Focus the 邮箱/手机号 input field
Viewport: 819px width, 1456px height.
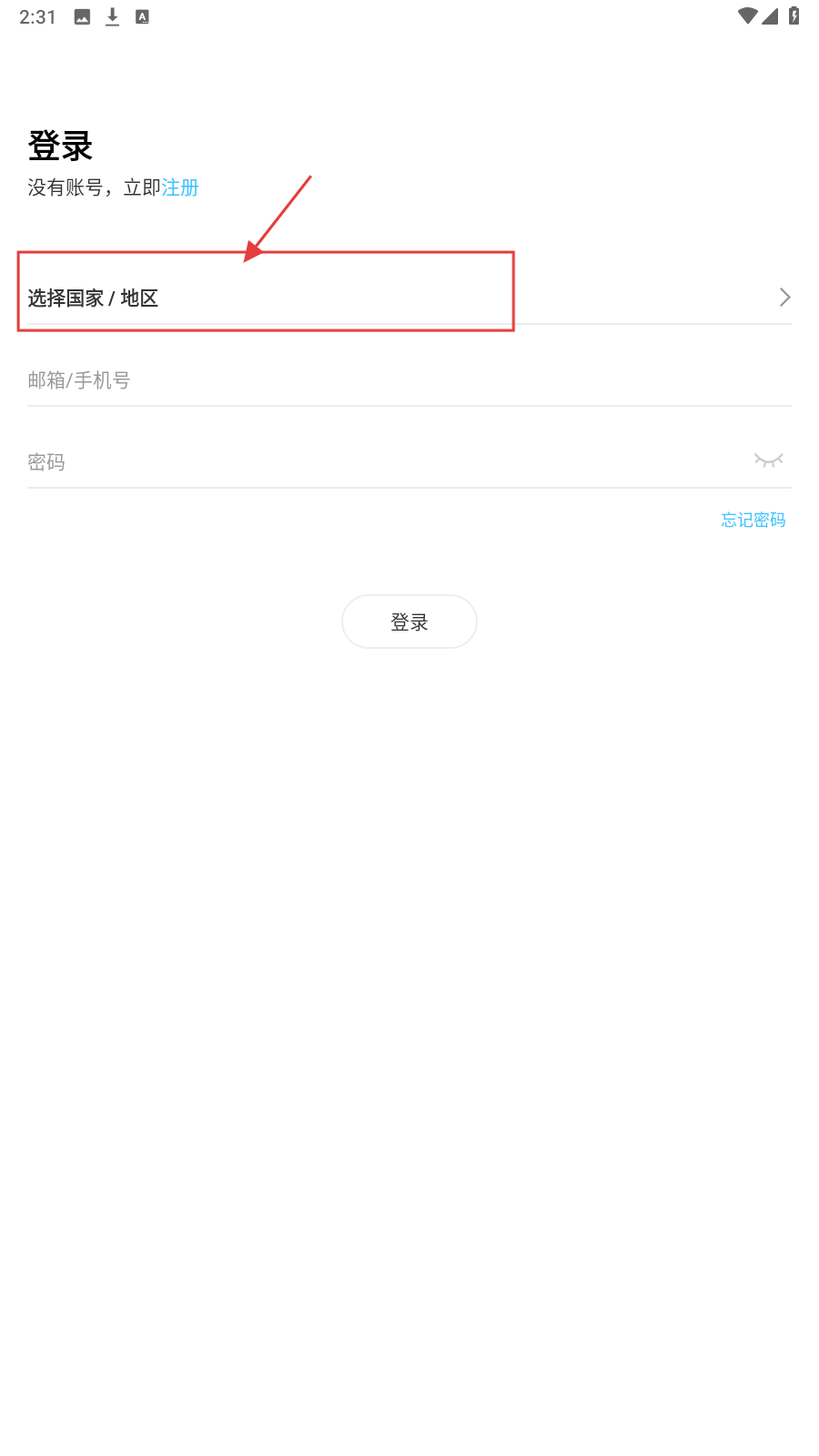point(409,380)
